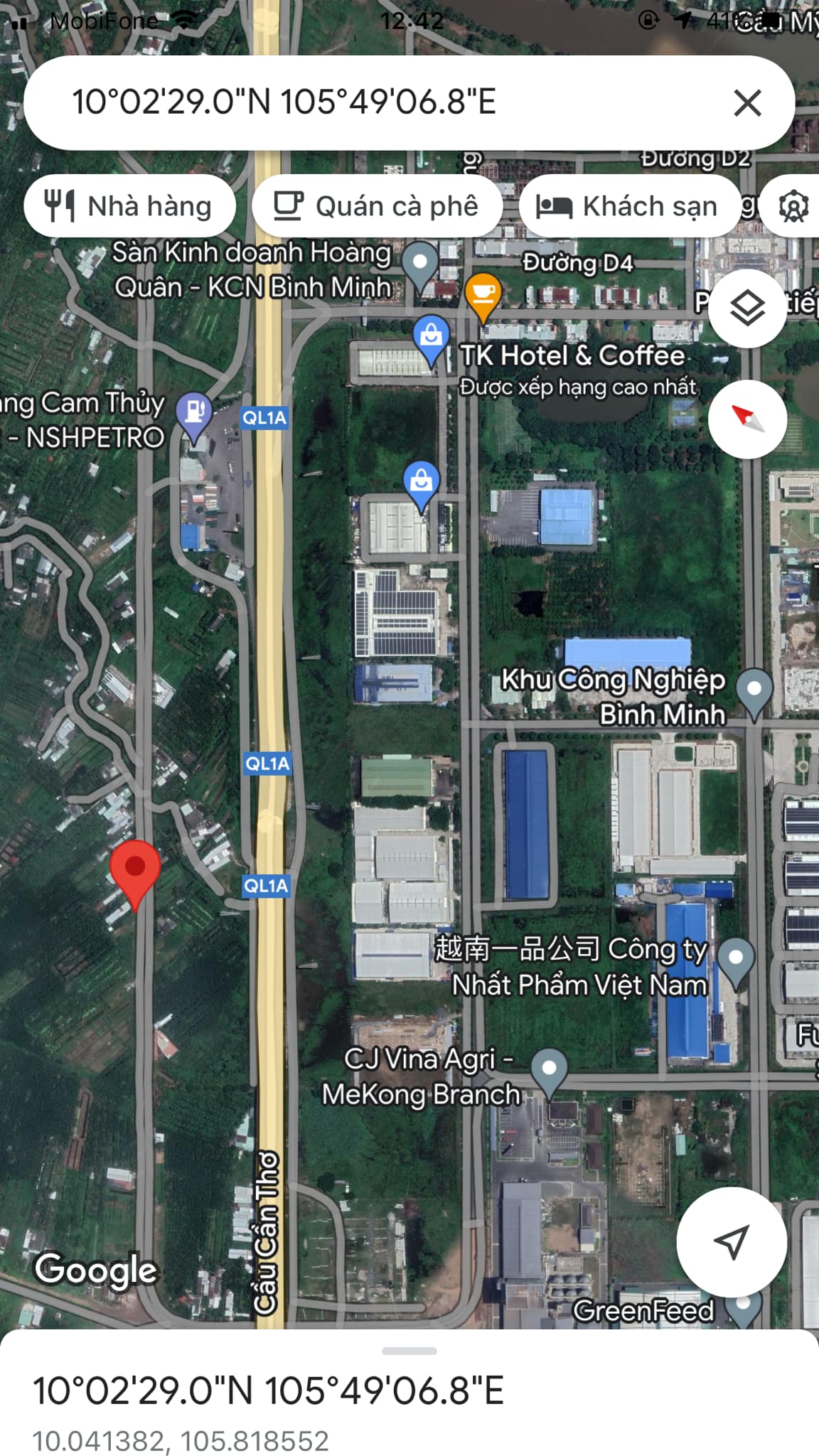Select the Nhà hàng chip

[x=129, y=206]
